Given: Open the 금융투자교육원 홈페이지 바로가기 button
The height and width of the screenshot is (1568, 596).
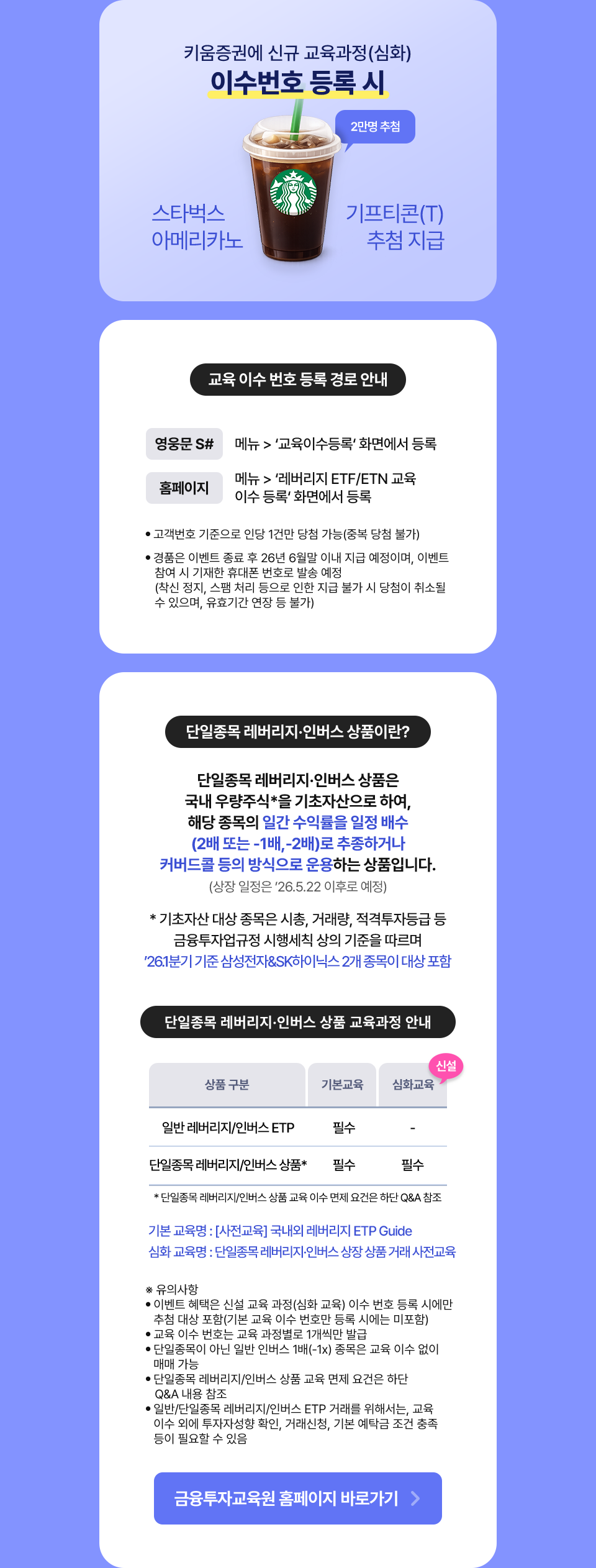Looking at the screenshot, I should click(x=298, y=1498).
